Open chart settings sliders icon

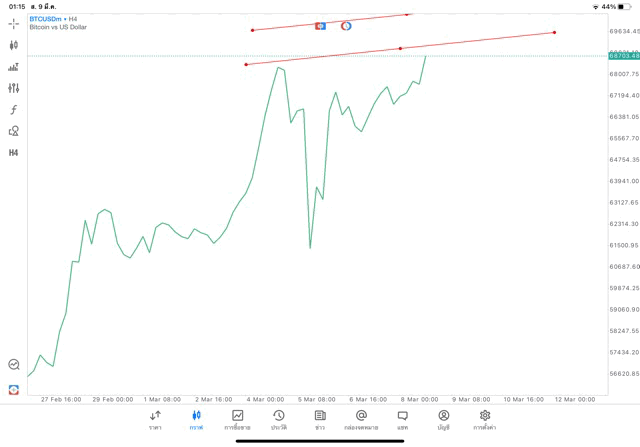pyautogui.click(x=14, y=88)
